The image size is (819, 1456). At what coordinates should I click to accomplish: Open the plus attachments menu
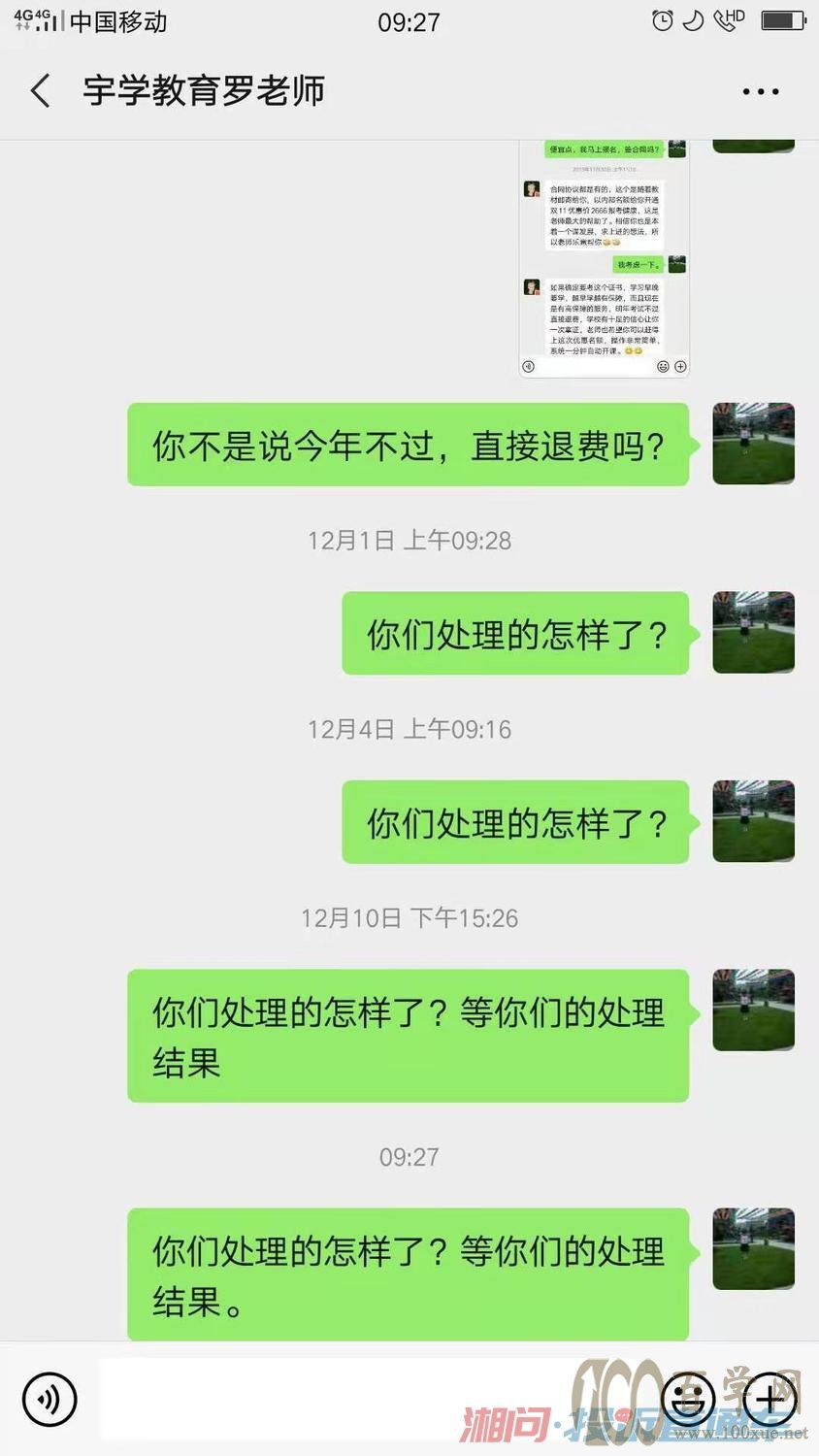(770, 1399)
